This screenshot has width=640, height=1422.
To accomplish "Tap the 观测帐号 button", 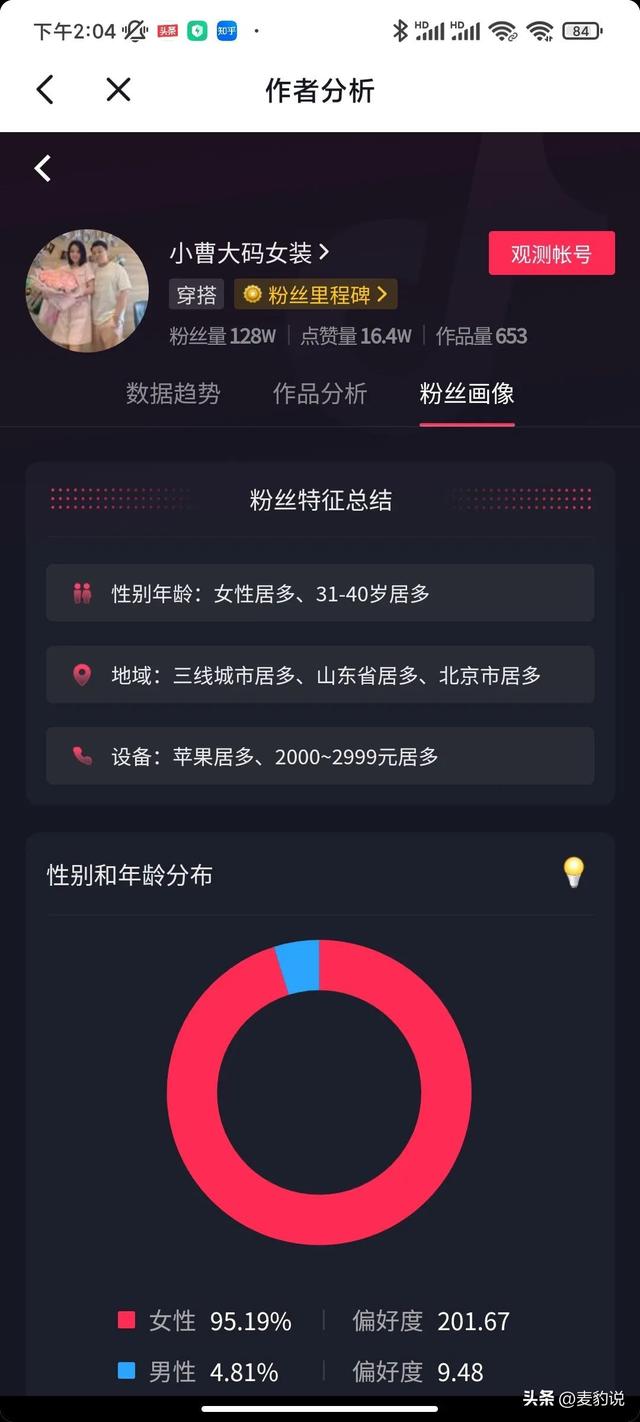I will click(x=551, y=253).
